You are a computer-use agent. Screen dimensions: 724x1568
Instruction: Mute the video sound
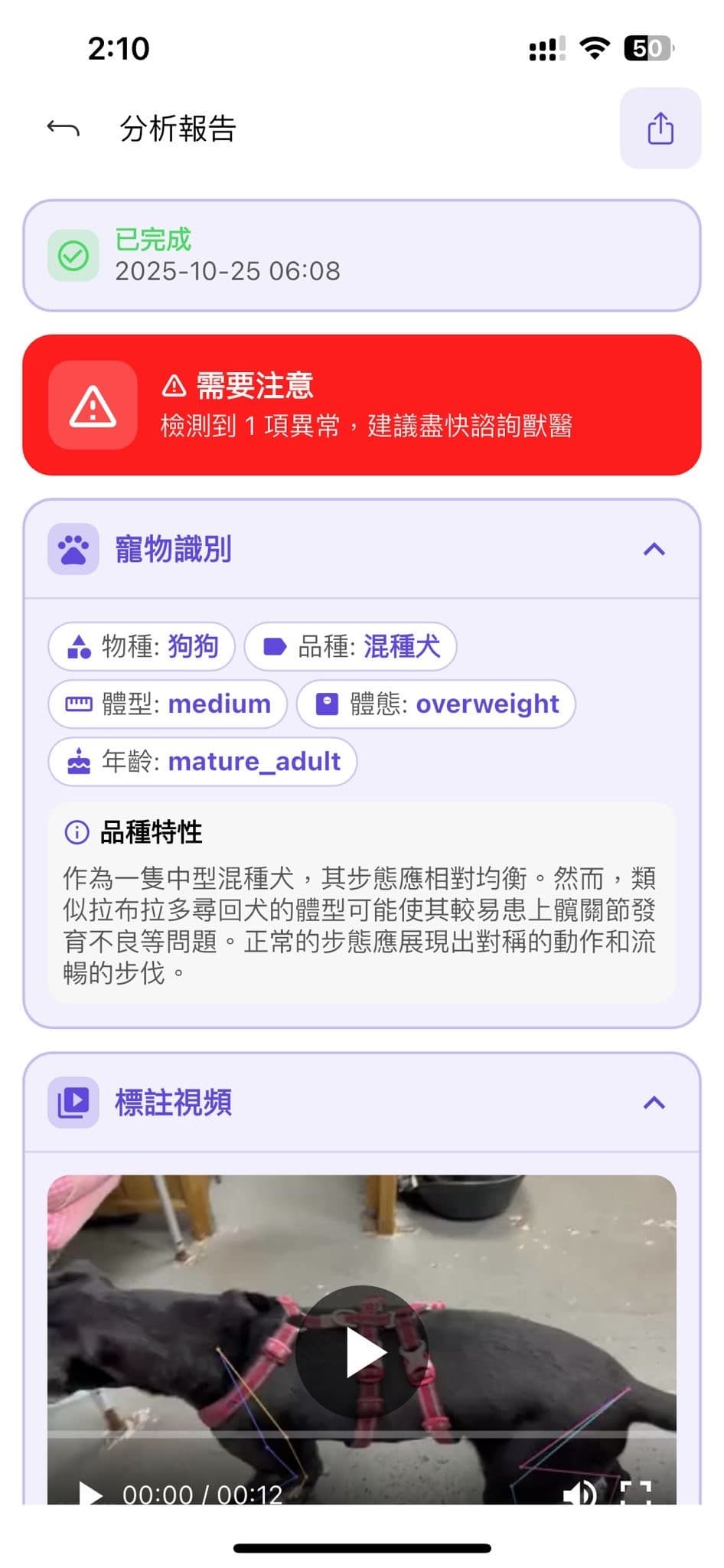pyautogui.click(x=579, y=1493)
